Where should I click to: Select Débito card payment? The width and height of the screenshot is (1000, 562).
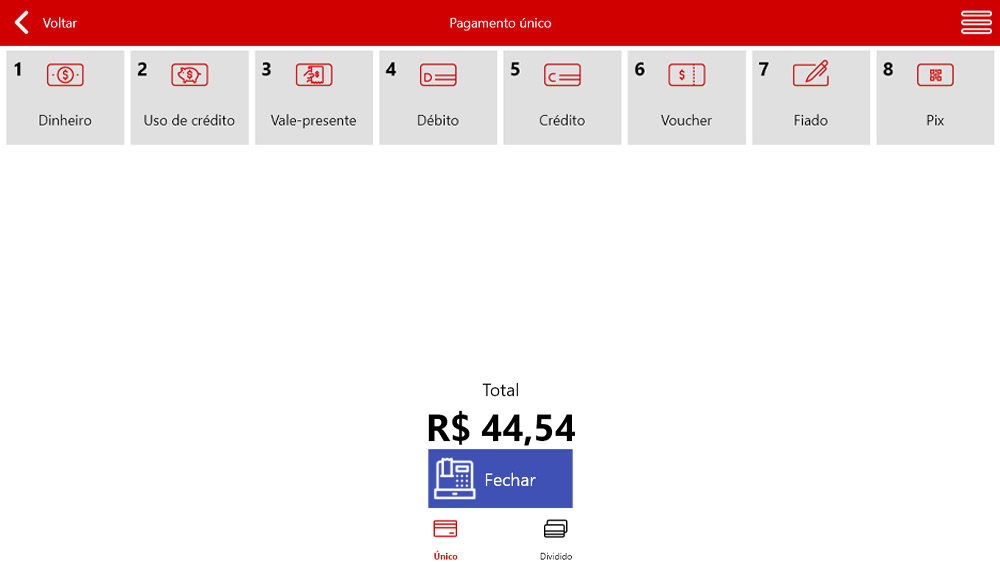[438, 98]
